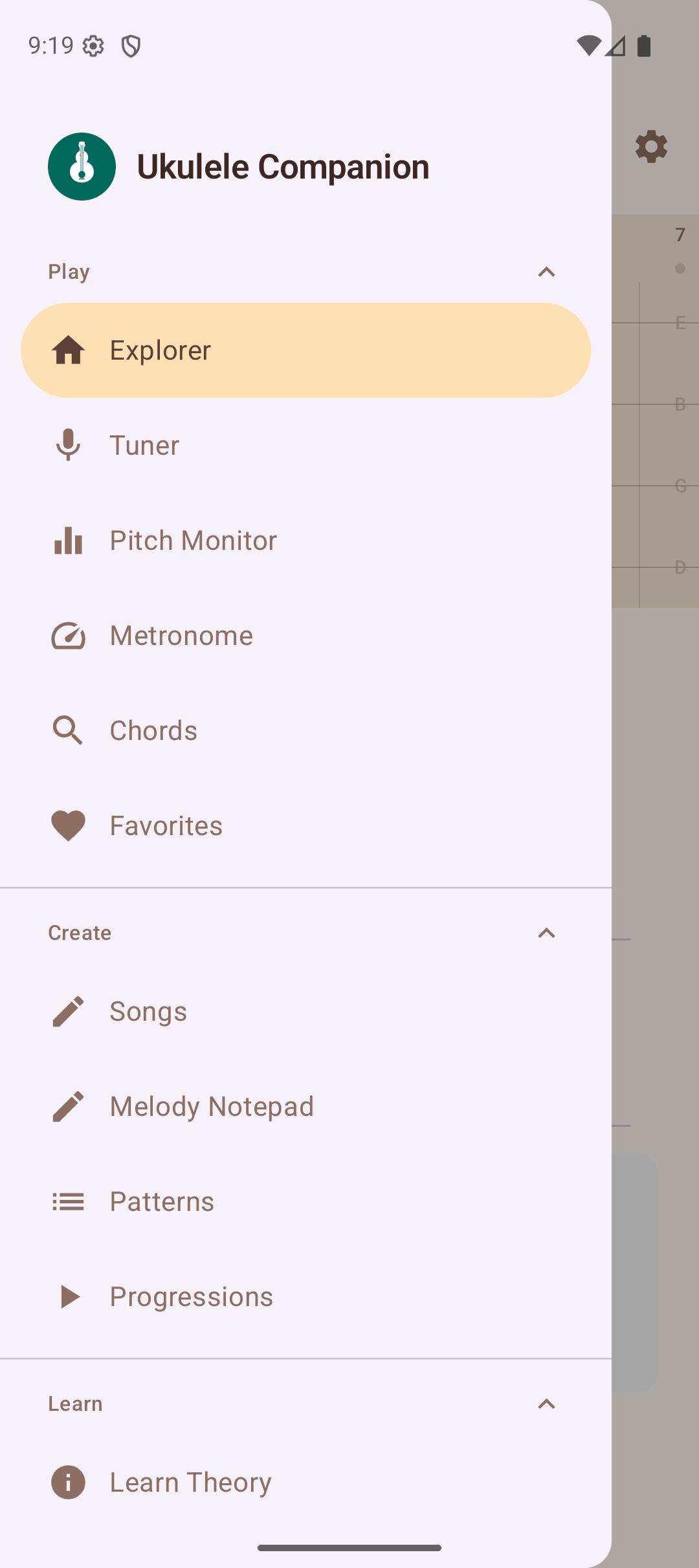Open the settings gear in the corner

point(651,147)
